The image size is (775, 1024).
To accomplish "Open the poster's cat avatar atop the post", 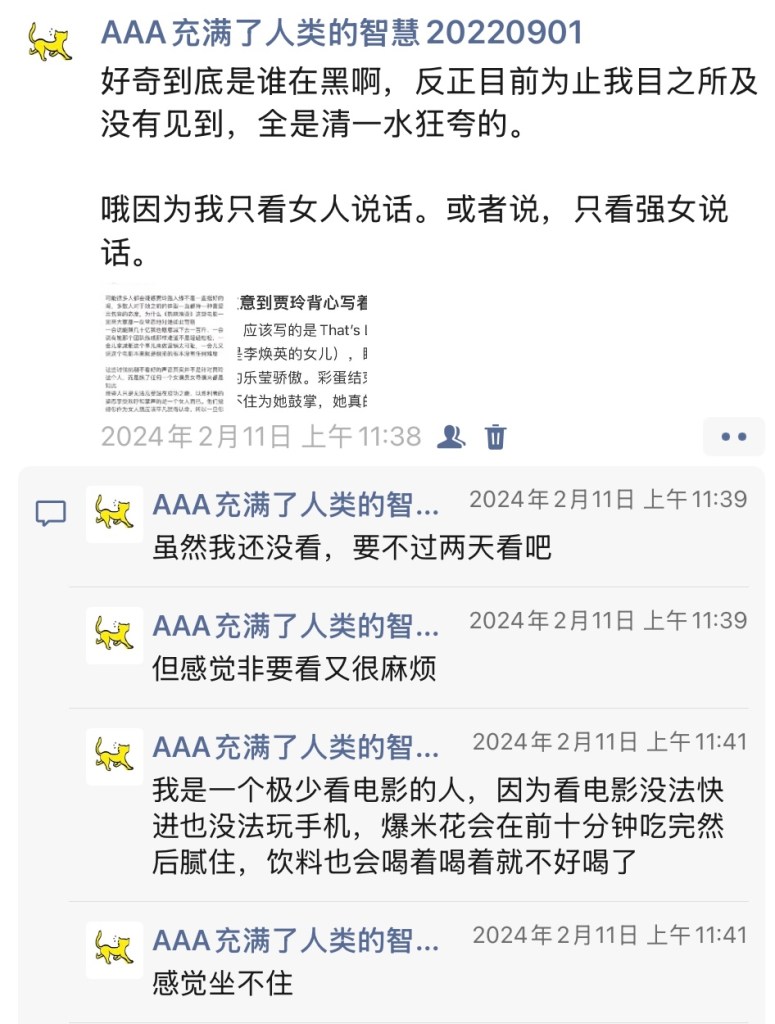I will pyautogui.click(x=49, y=40).
